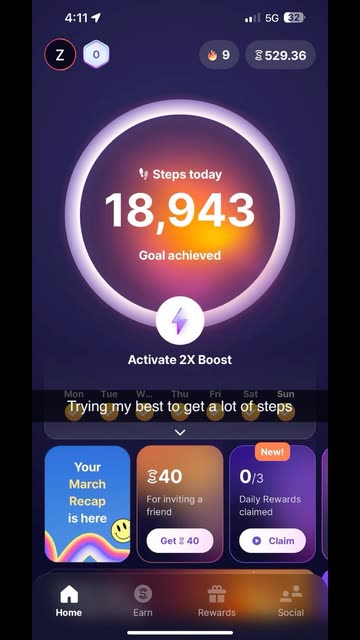Viewport: 360px width, 640px height.
Task: Activate the 2X Boost lightning button
Action: click(180, 321)
